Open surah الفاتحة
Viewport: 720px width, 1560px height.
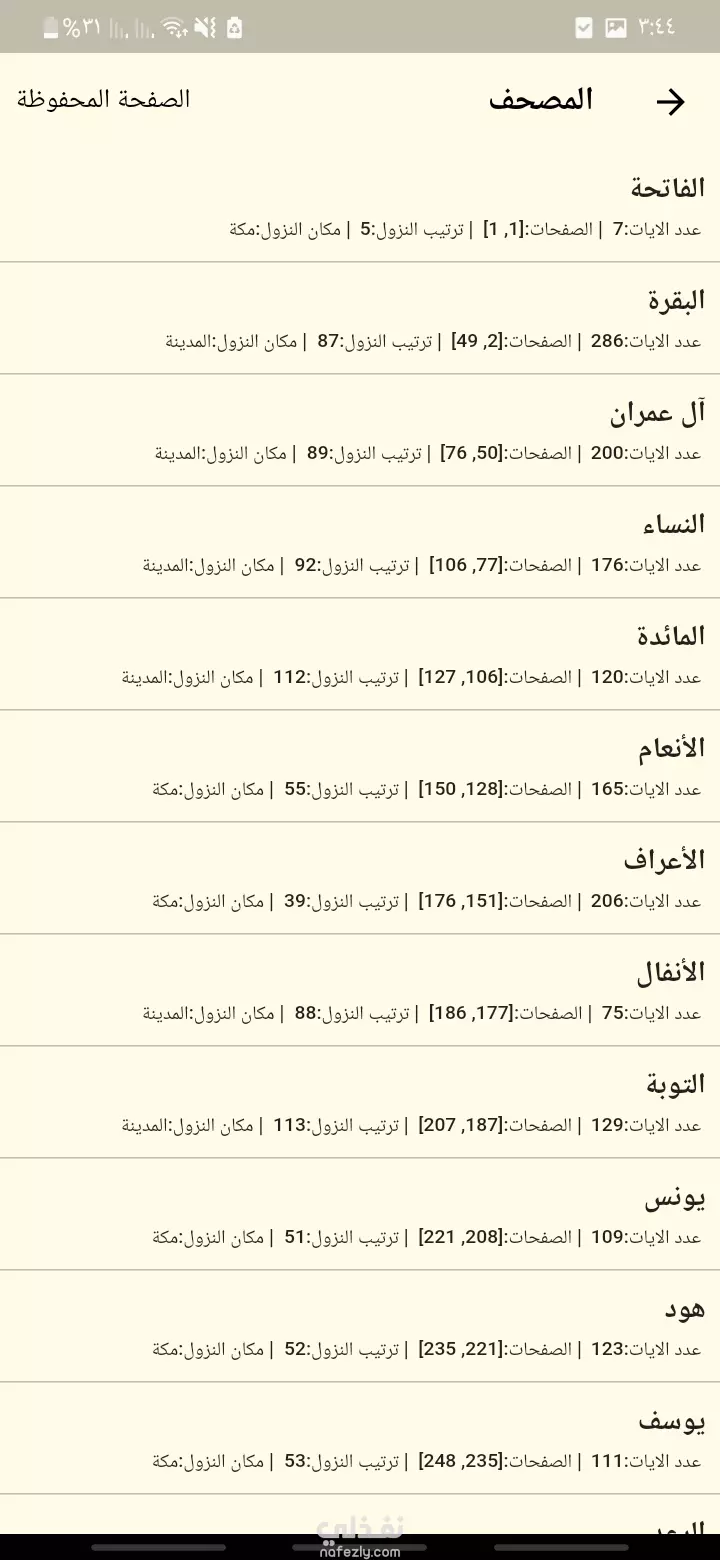point(360,206)
